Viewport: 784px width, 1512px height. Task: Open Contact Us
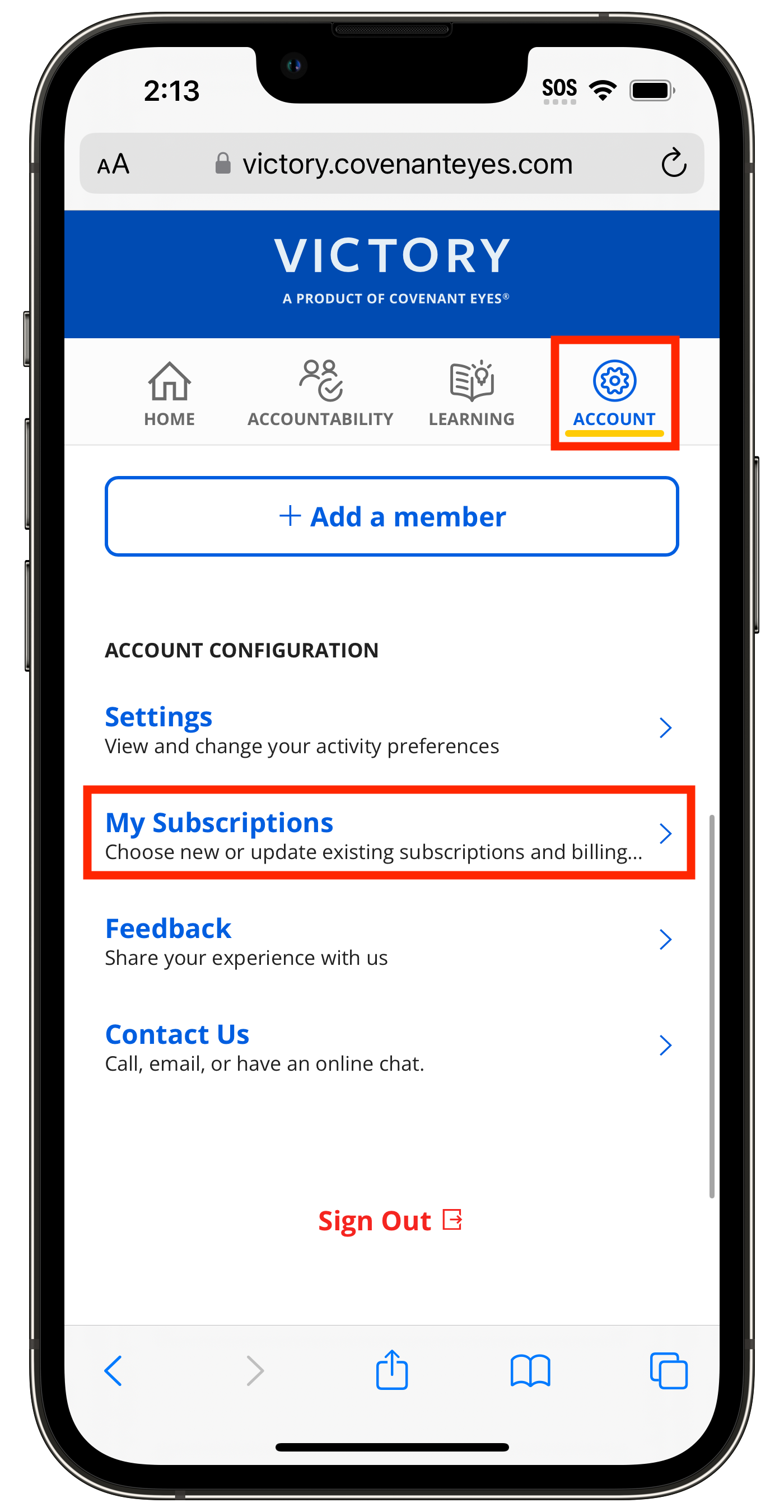[388, 1046]
